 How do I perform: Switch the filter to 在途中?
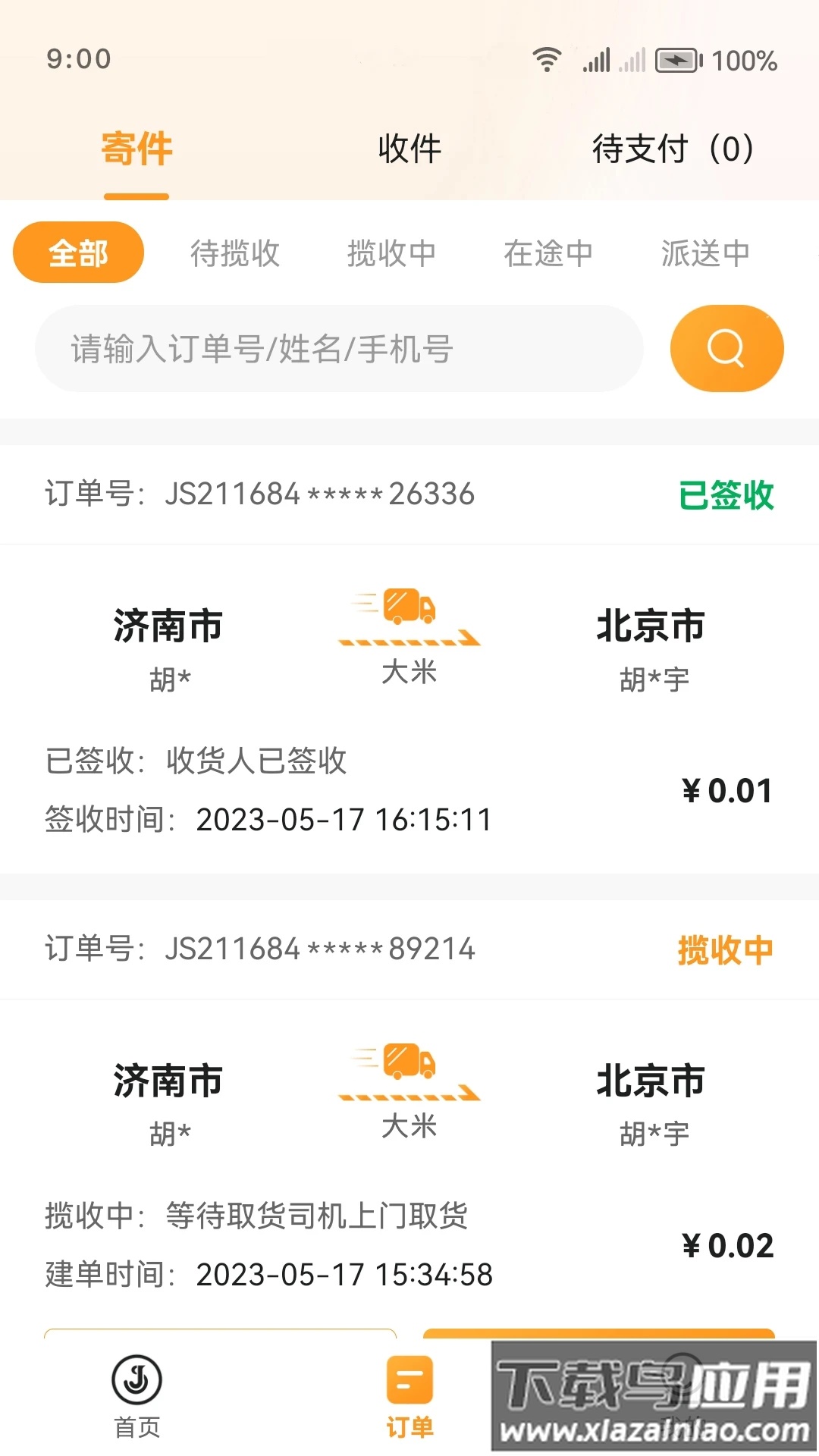[549, 253]
